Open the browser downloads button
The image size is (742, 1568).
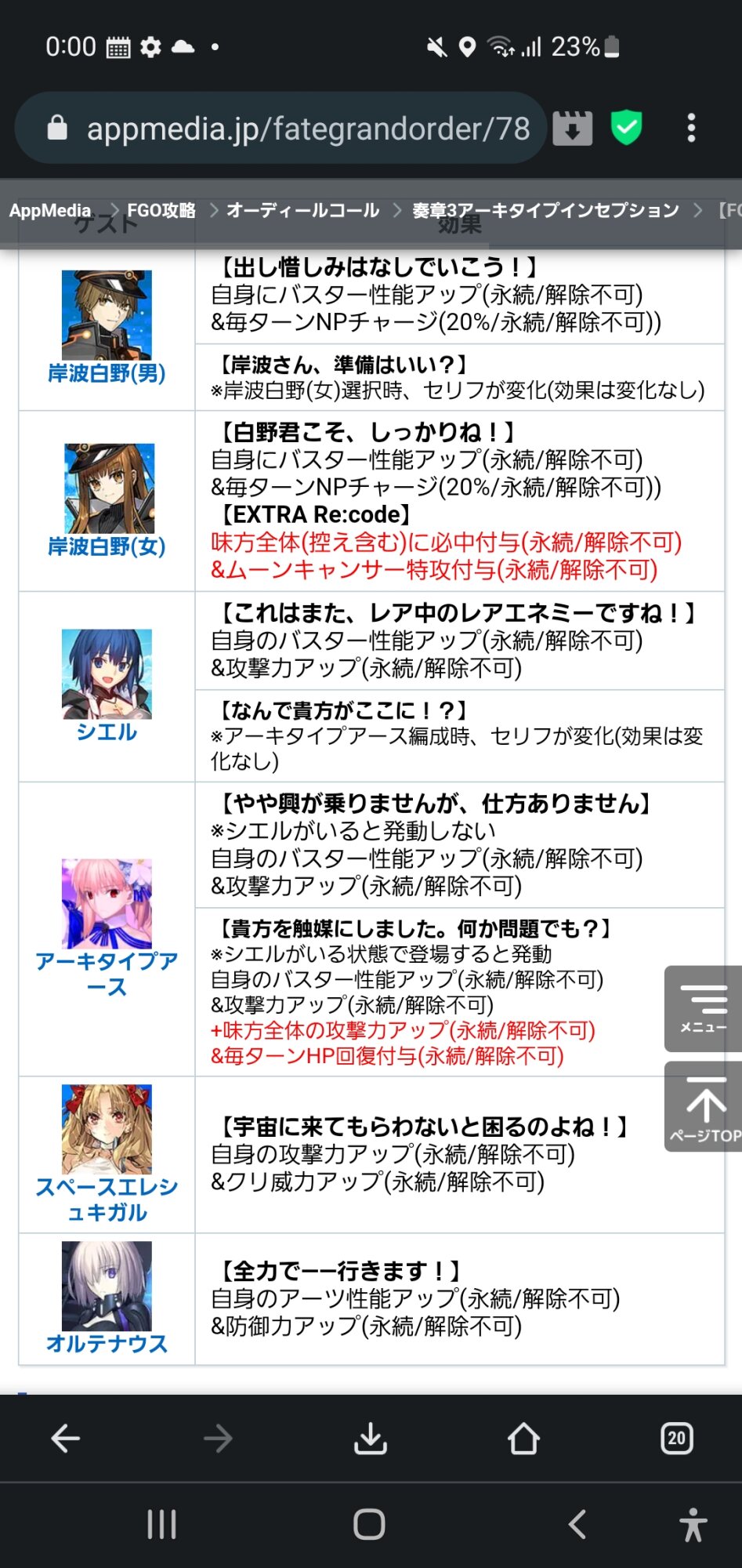[371, 1439]
